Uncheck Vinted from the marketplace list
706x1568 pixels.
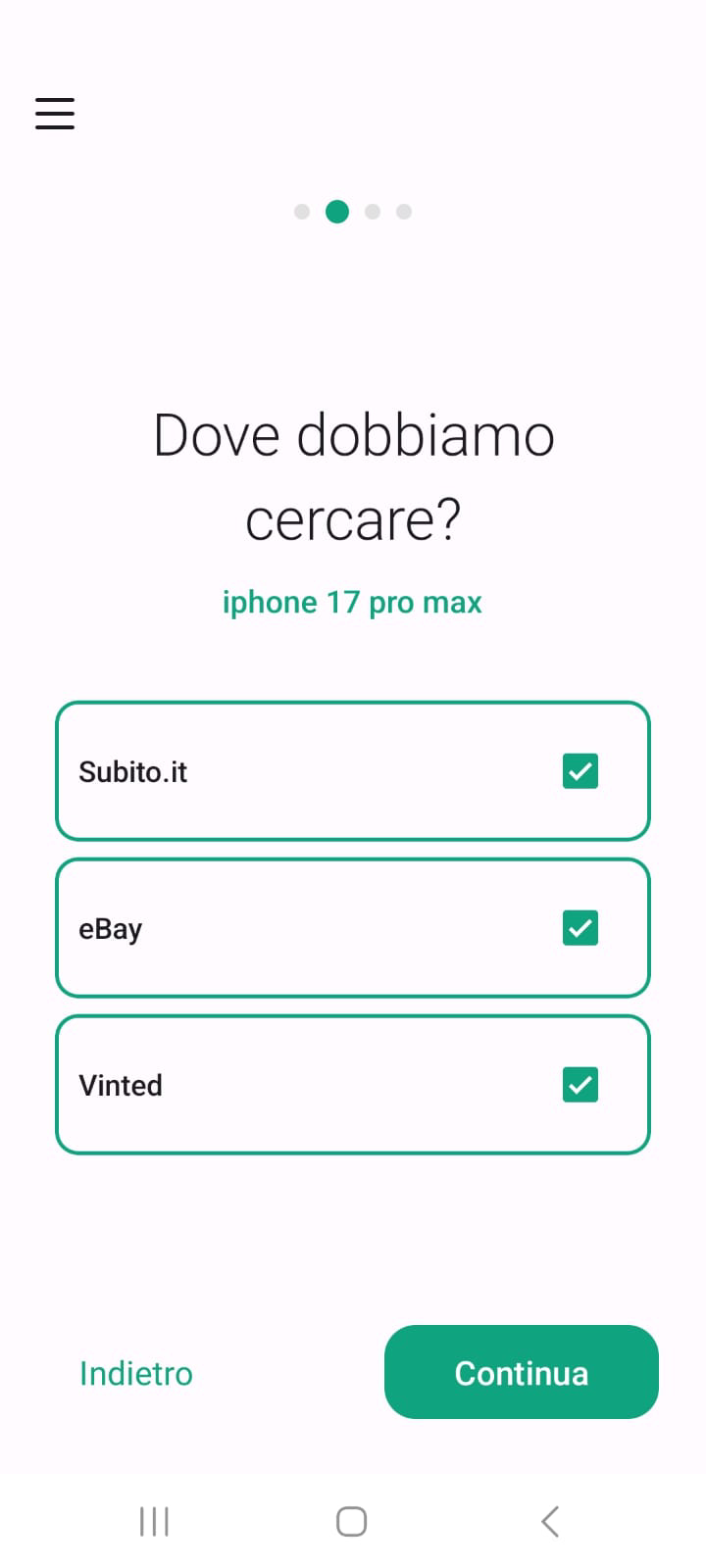point(580,1085)
